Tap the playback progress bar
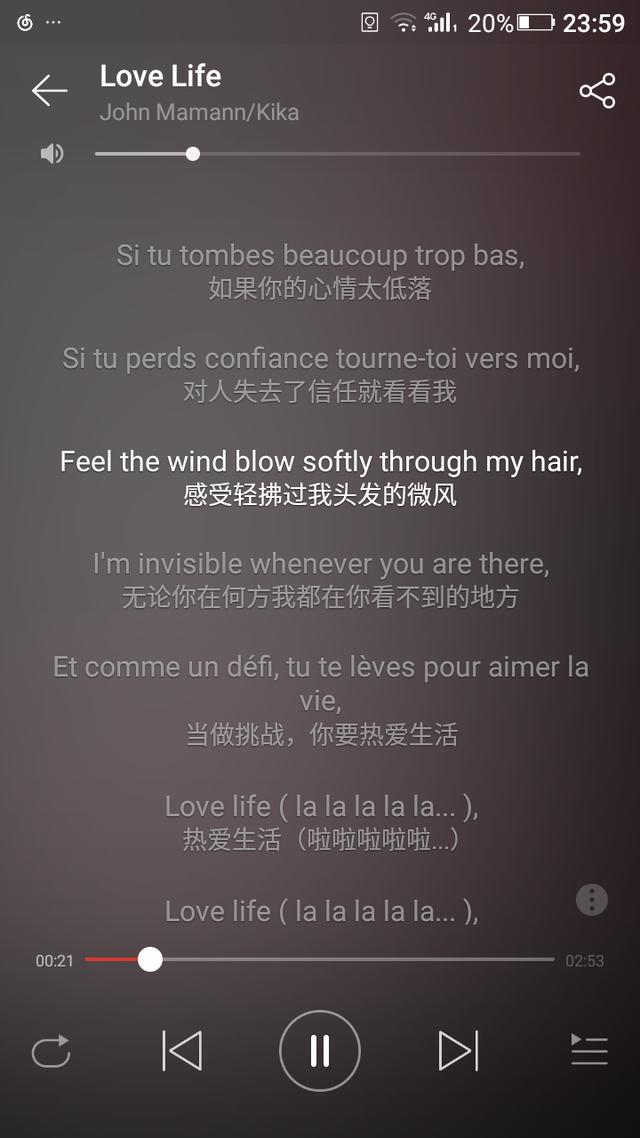Viewport: 640px width, 1138px height. click(319, 959)
